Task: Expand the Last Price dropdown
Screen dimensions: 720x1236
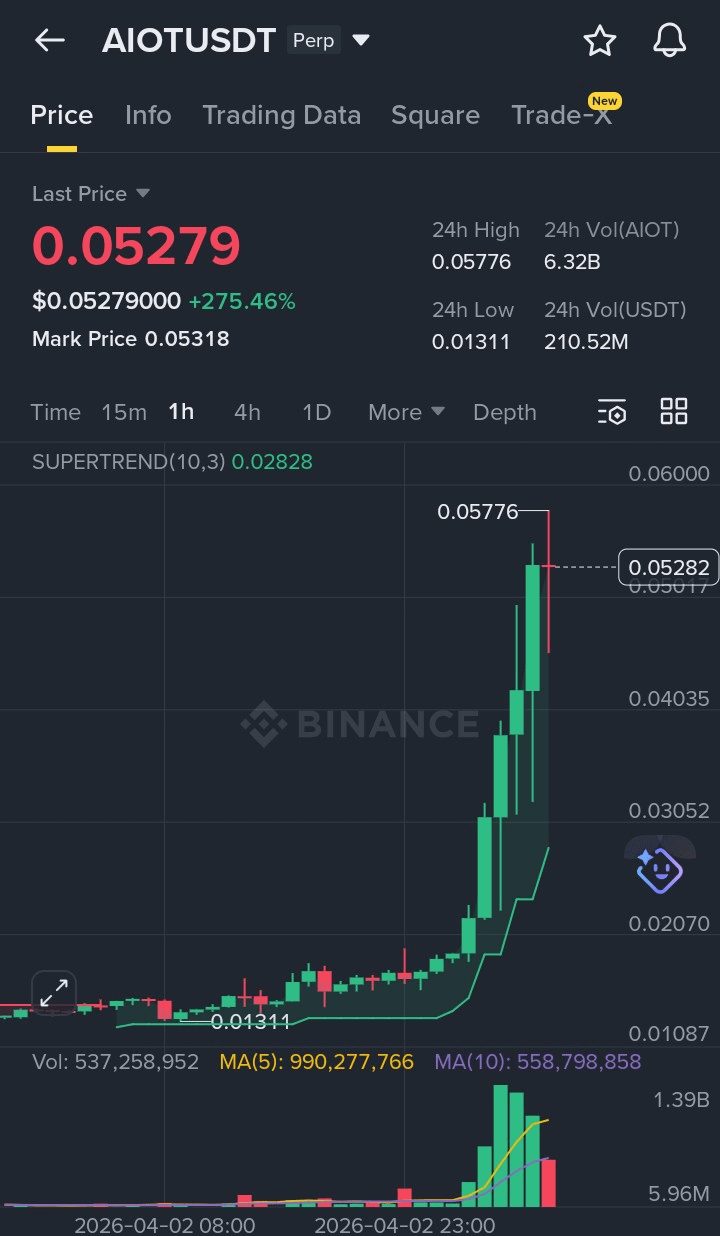Action: [142, 193]
